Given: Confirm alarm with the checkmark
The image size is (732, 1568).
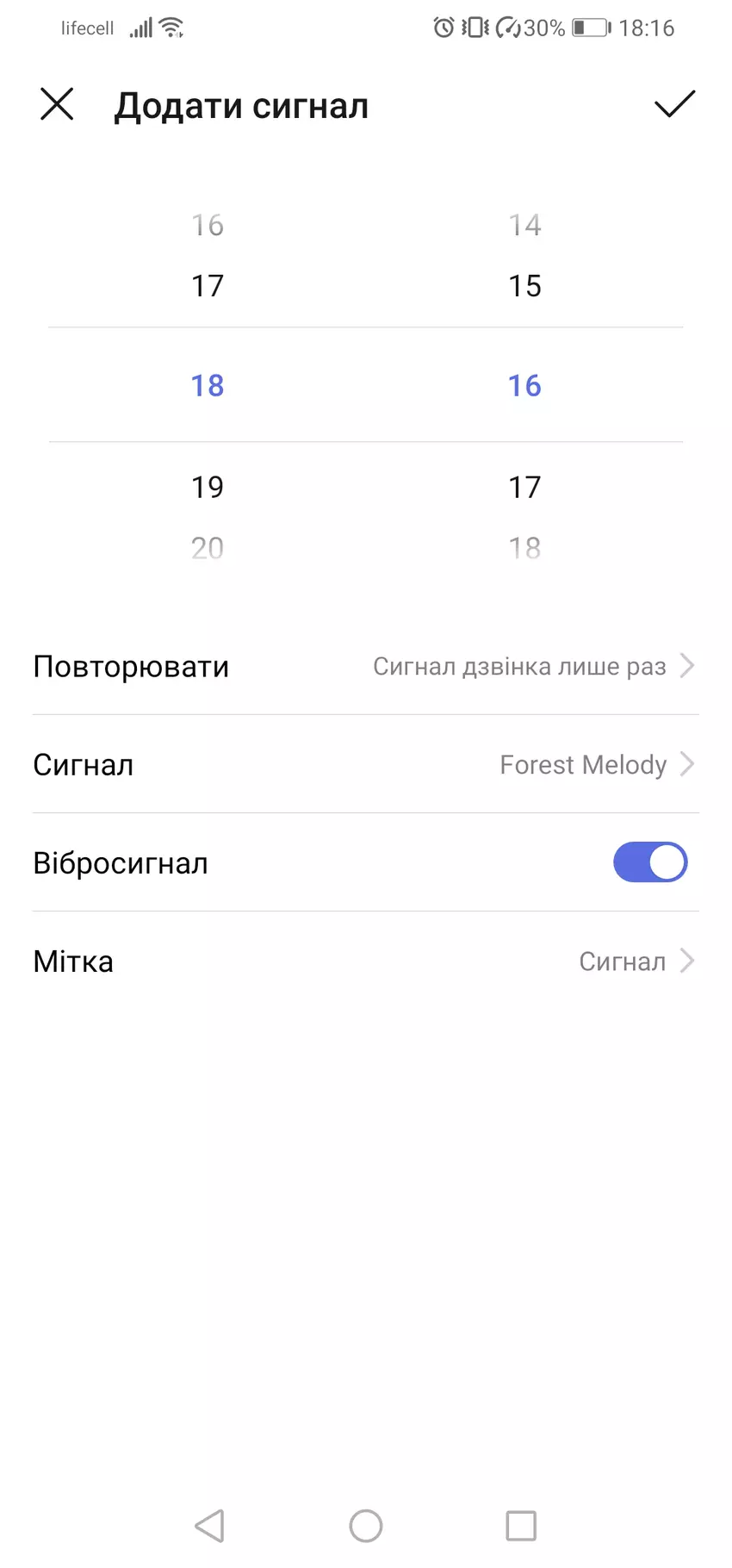Looking at the screenshot, I should click(673, 104).
